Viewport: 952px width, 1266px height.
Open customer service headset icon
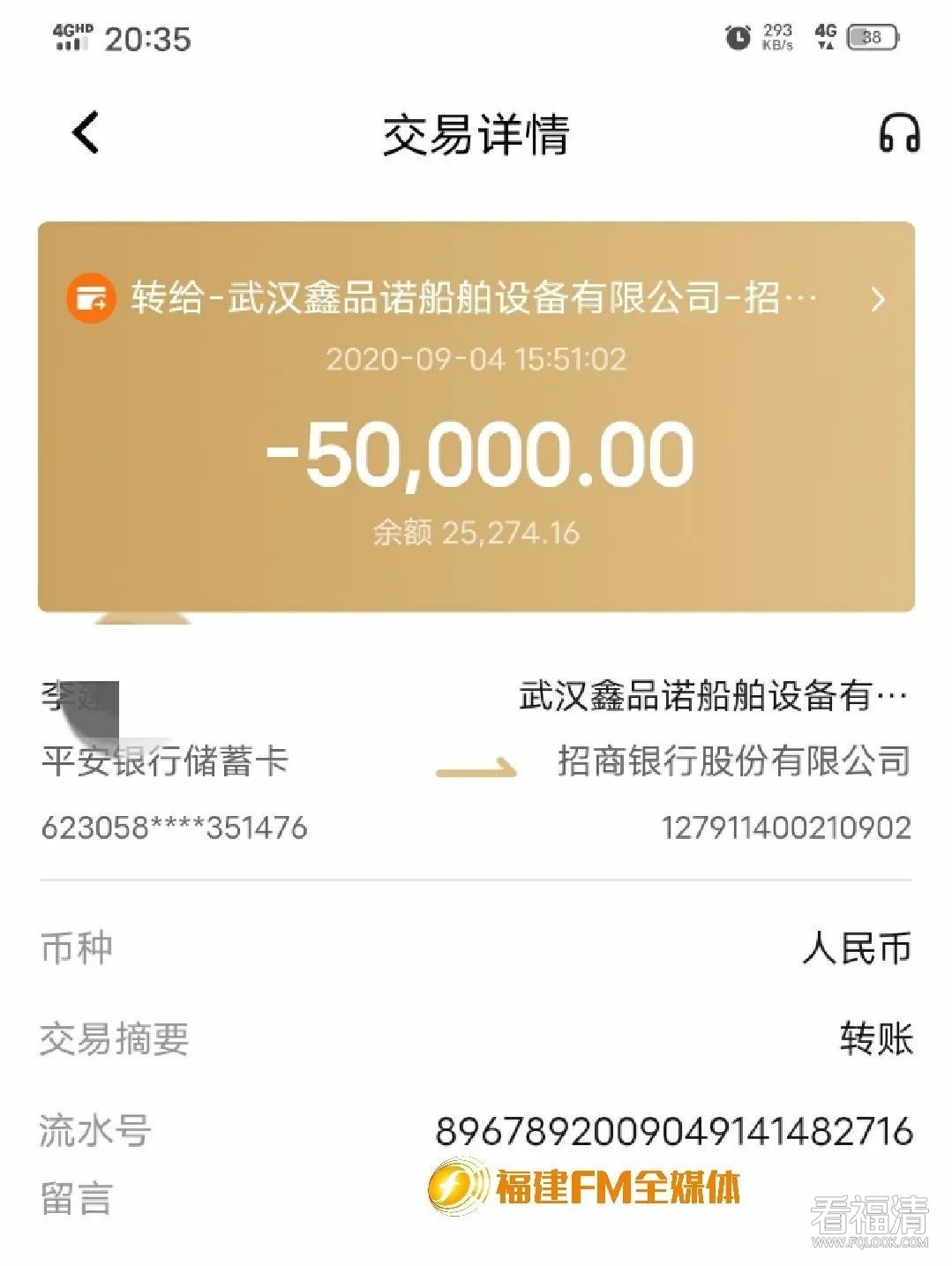(x=898, y=134)
